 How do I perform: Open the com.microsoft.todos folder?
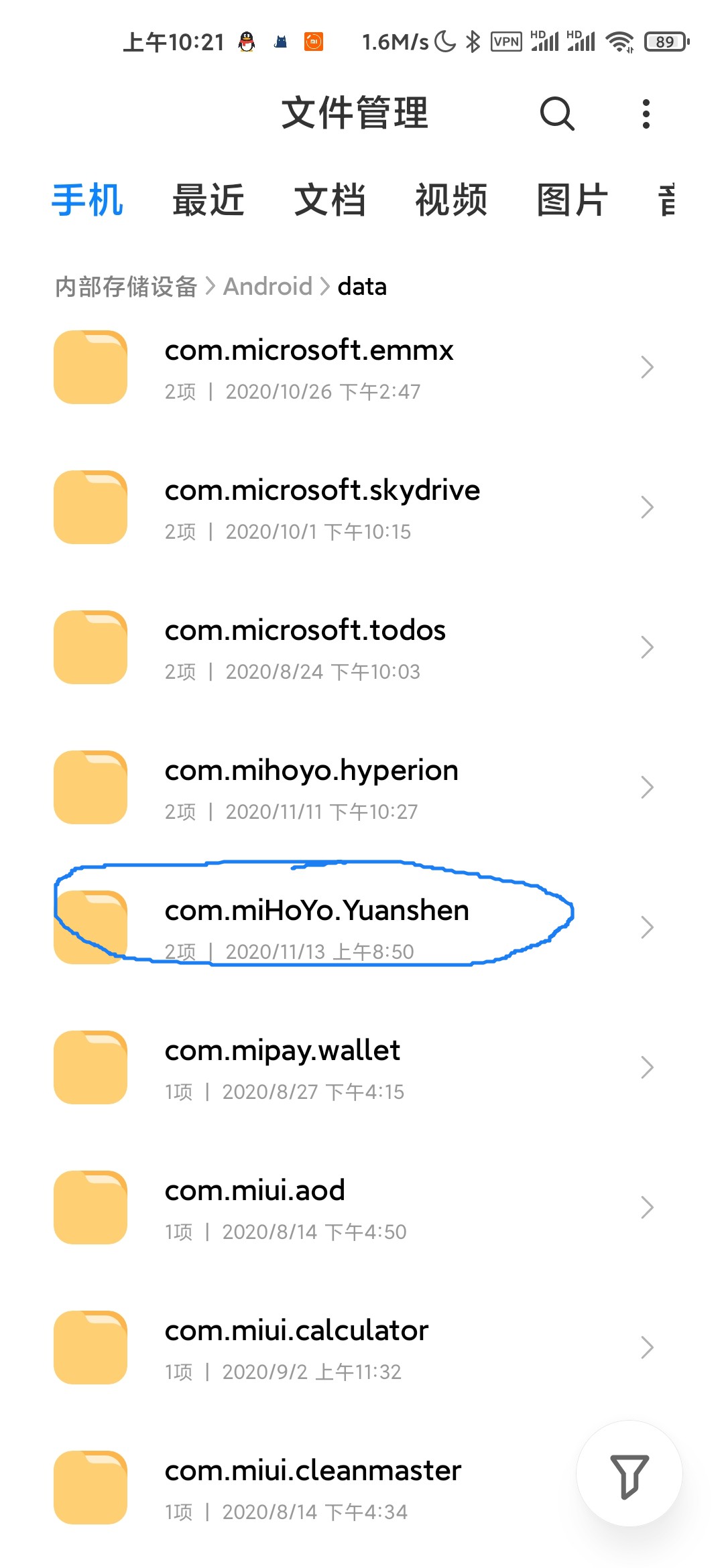click(362, 647)
